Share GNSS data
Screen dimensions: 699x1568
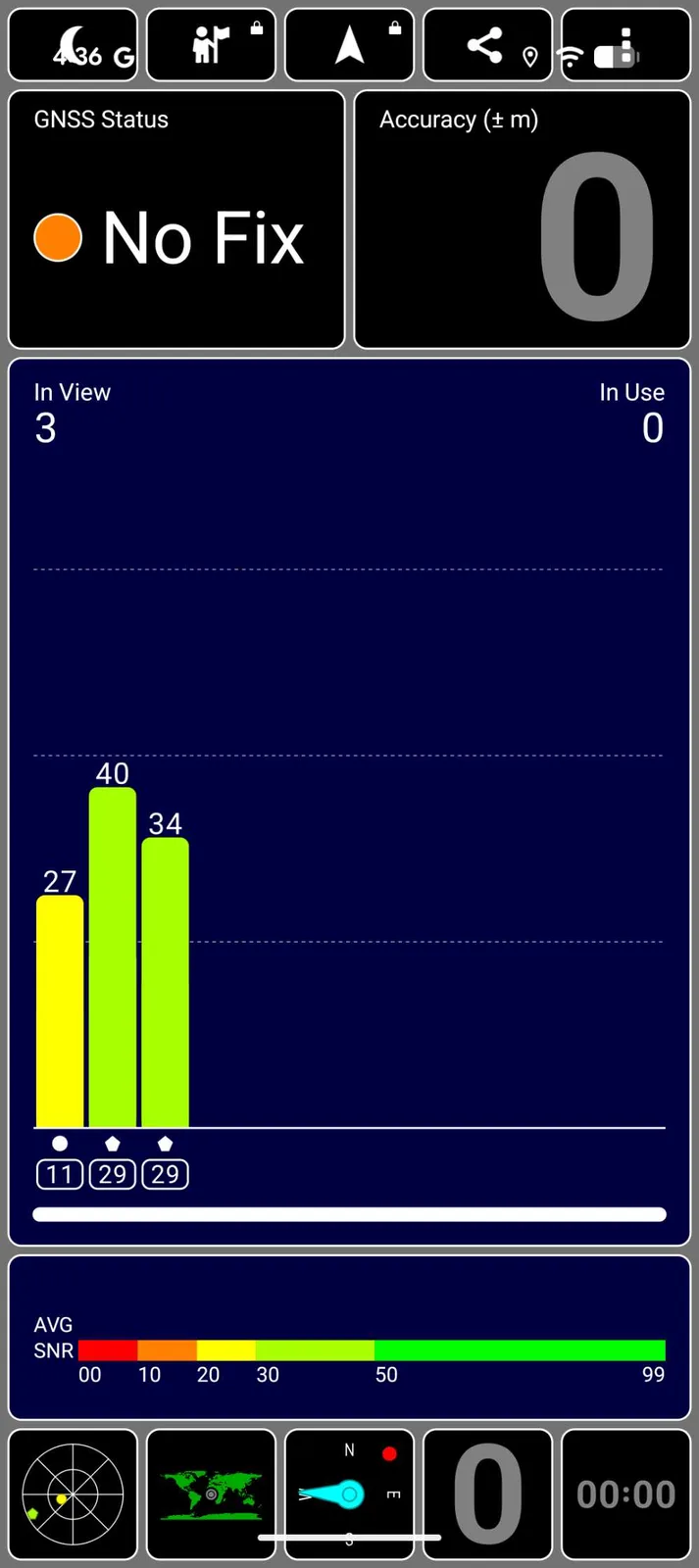485,45
